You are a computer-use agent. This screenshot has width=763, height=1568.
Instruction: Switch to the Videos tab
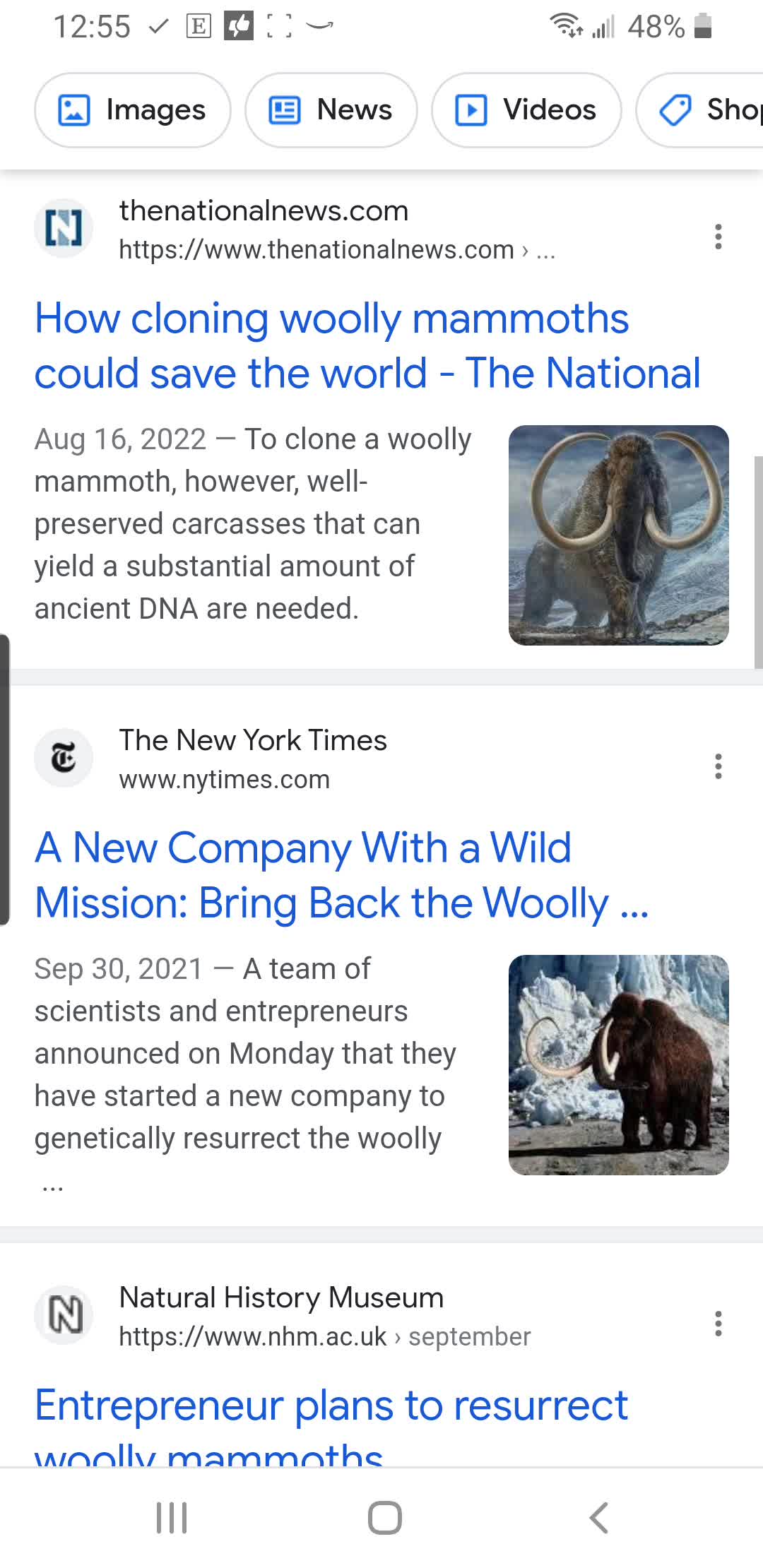[x=526, y=110]
